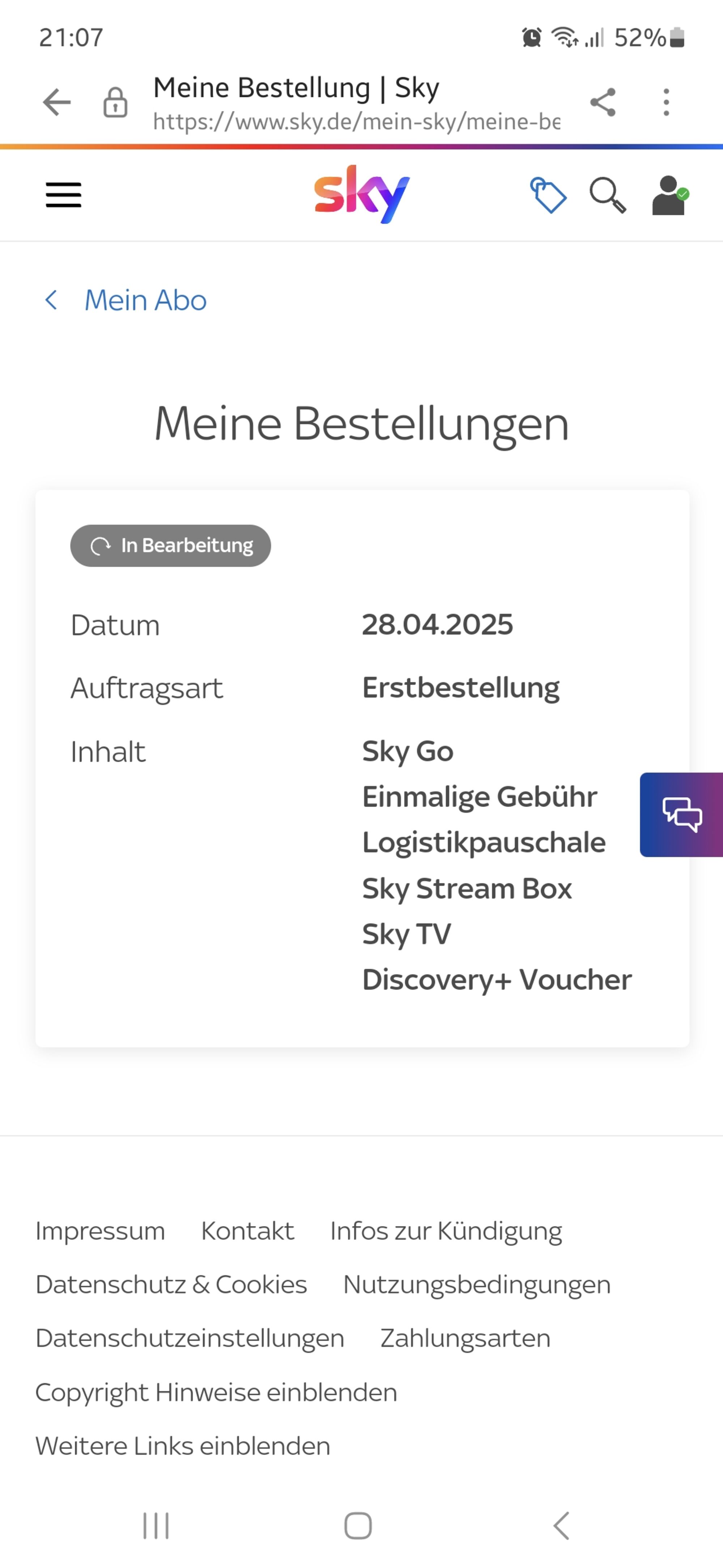Open the Impressum link
Viewport: 723px width, 1568px height.
(101, 1231)
